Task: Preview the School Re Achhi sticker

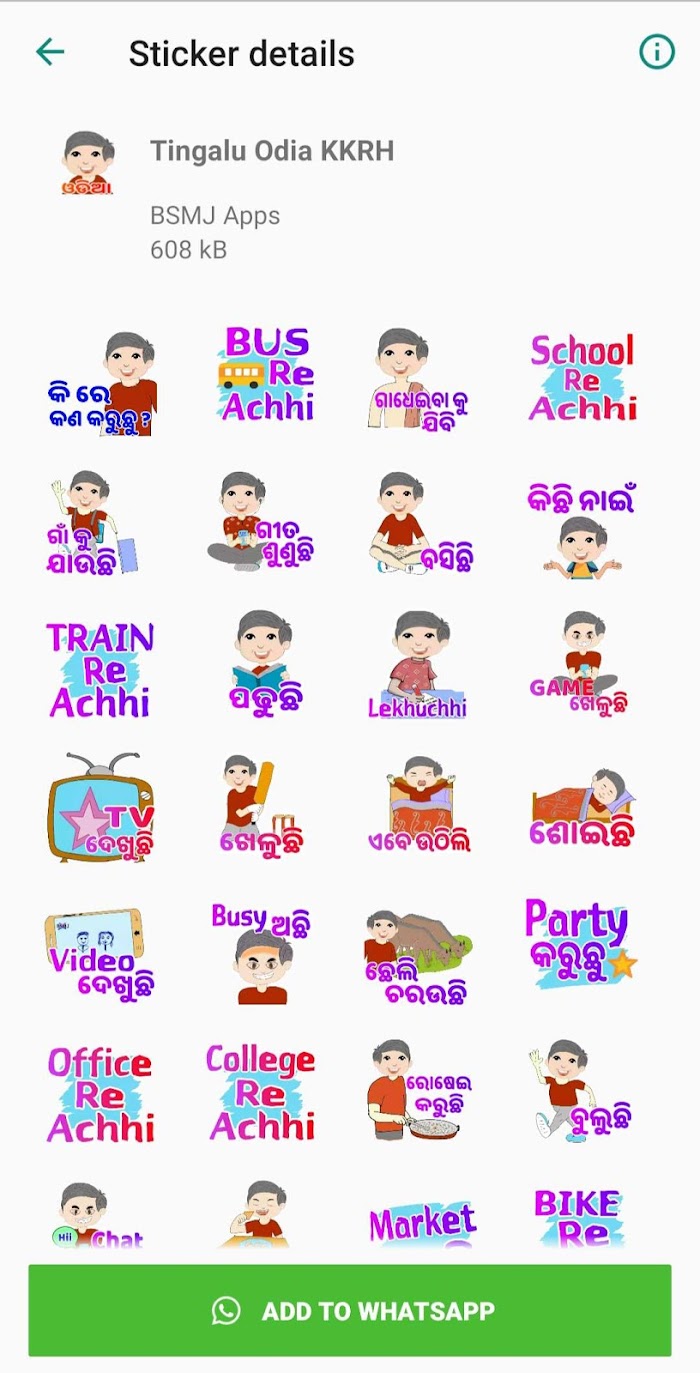Action: point(582,380)
